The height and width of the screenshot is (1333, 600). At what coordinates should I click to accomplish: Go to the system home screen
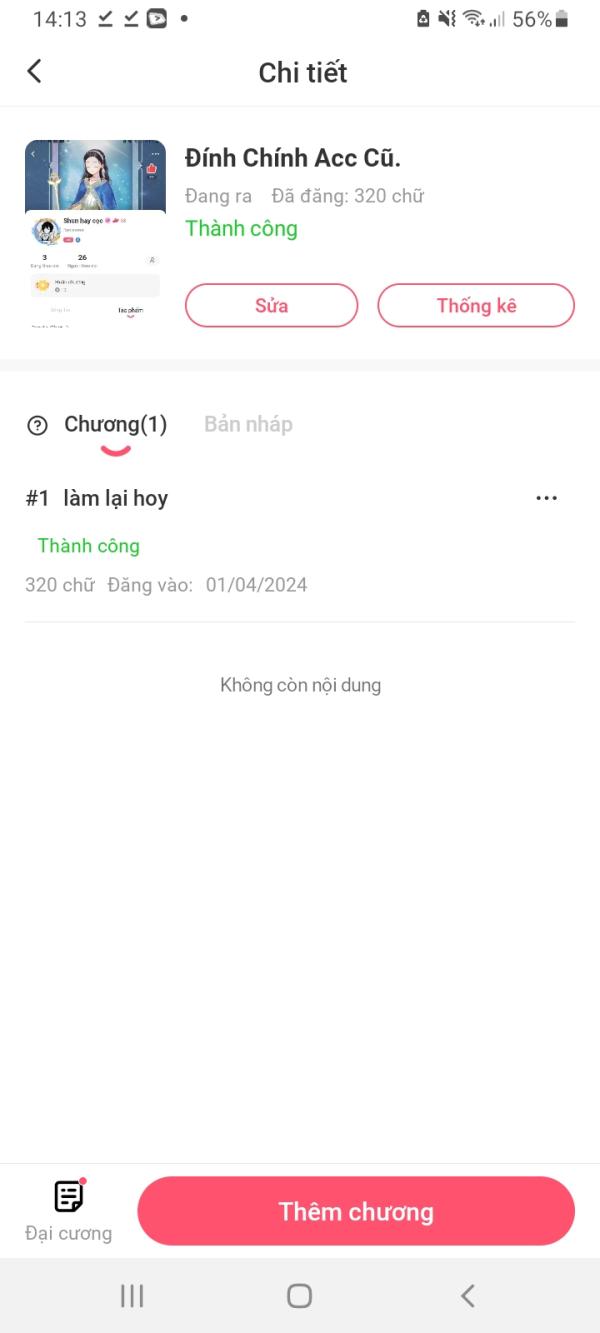(x=299, y=1296)
